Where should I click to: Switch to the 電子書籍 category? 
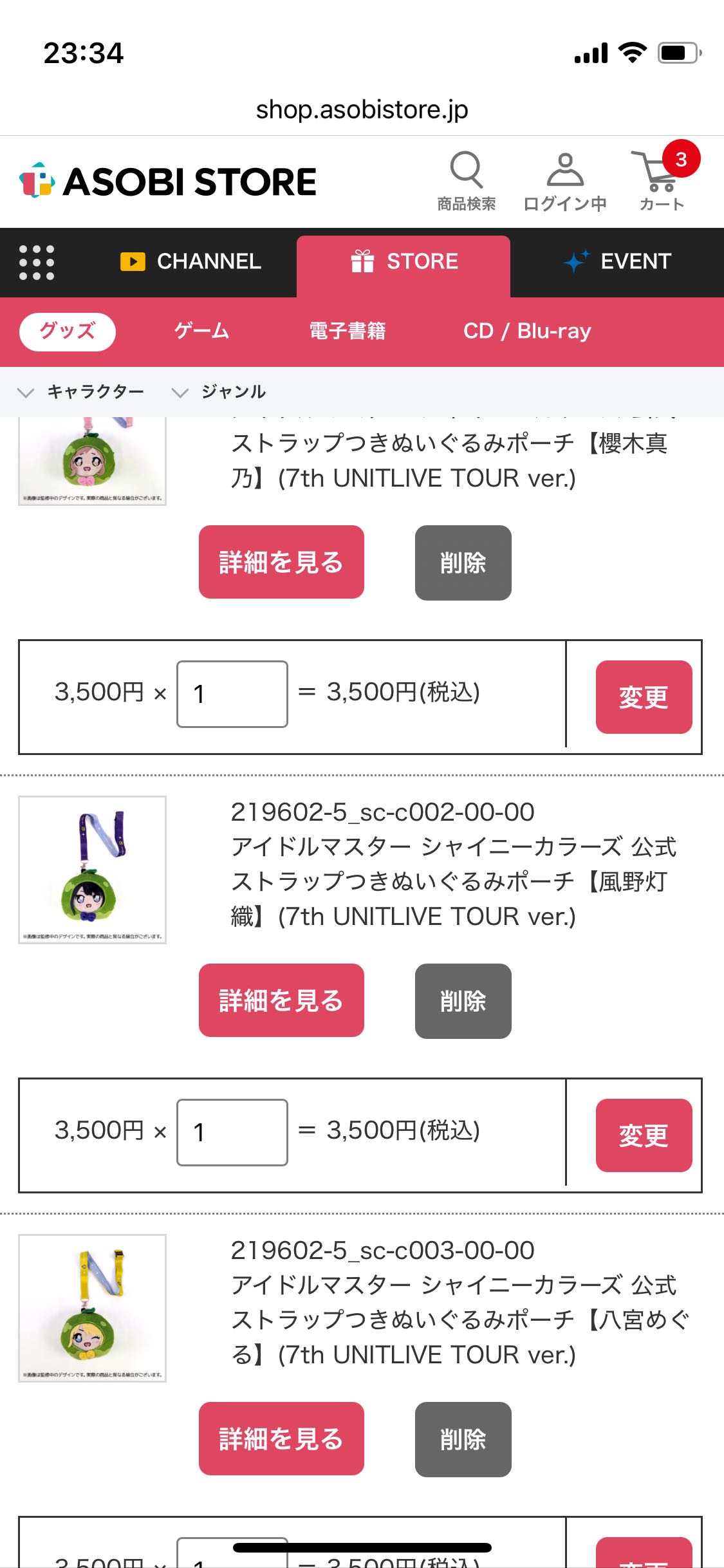[x=347, y=331]
